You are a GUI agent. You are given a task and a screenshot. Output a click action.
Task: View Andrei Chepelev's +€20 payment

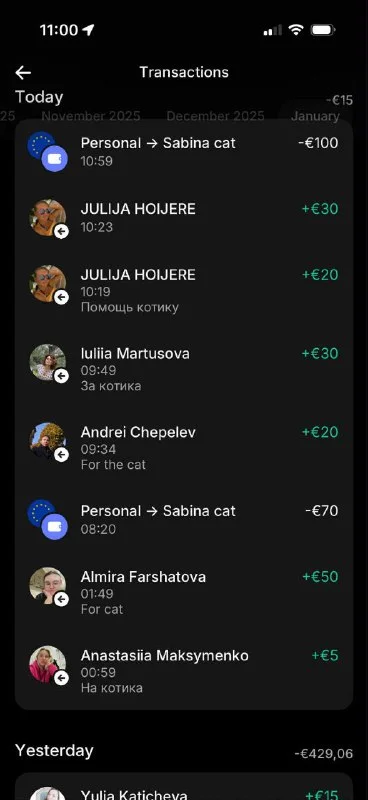(x=184, y=447)
